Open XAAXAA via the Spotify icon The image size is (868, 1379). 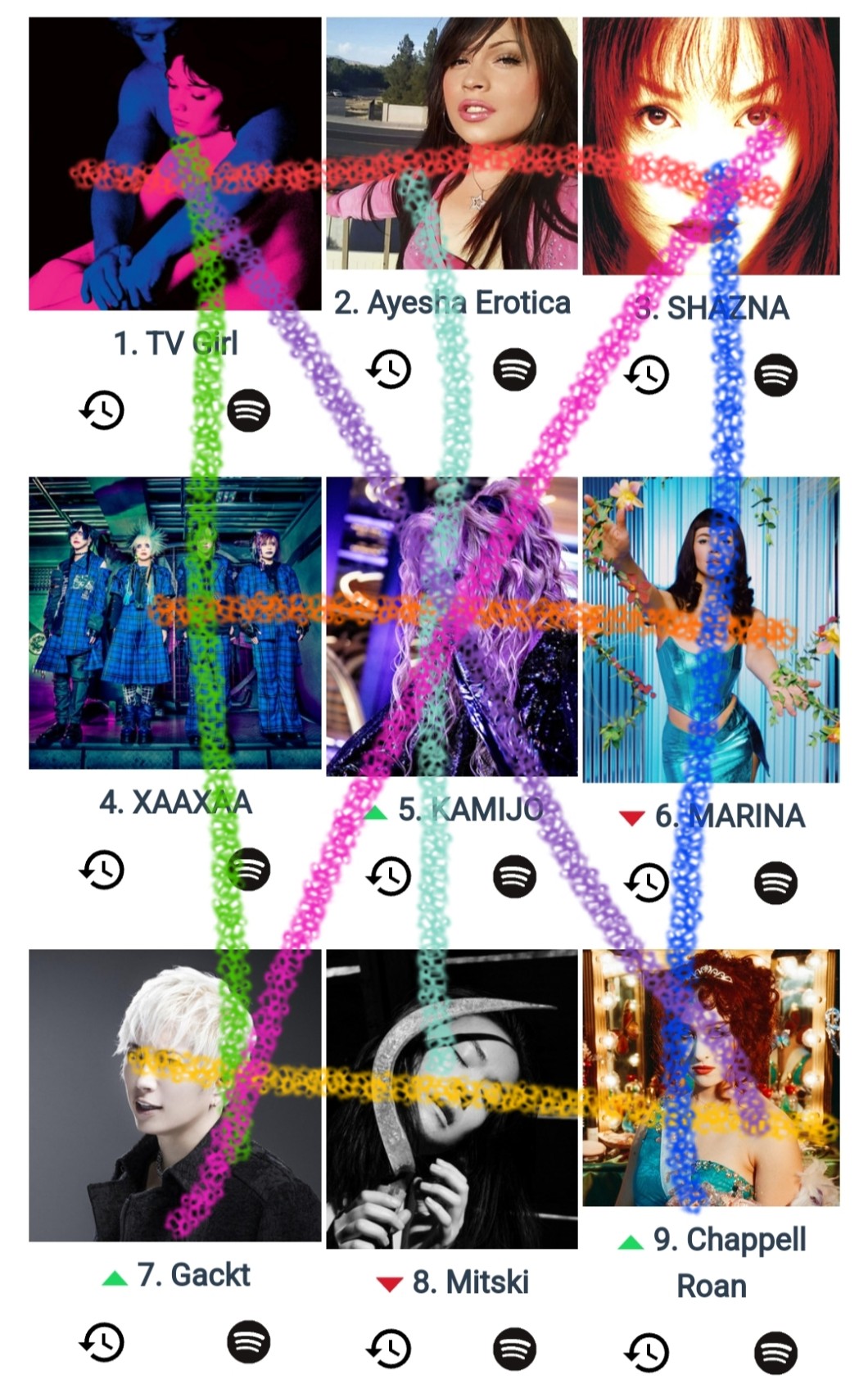[248, 870]
